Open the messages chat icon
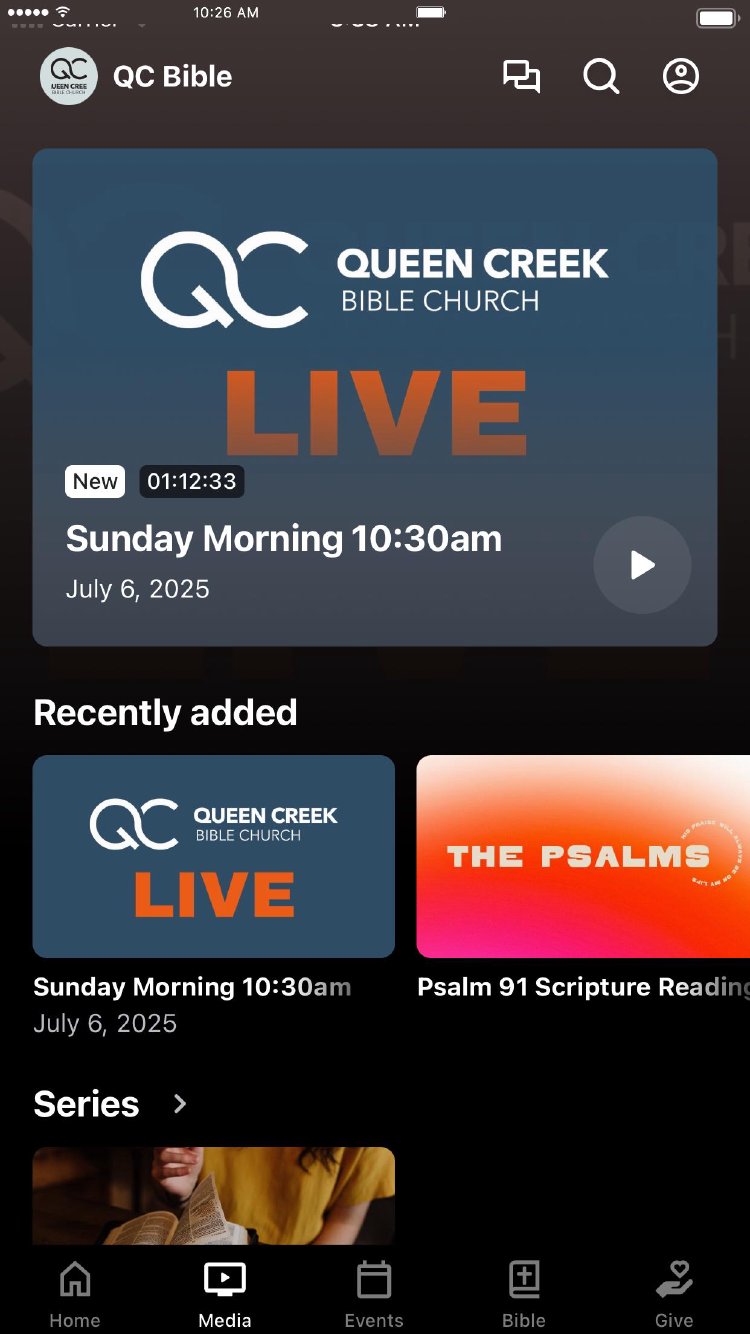The width and height of the screenshot is (750, 1334). click(x=521, y=77)
